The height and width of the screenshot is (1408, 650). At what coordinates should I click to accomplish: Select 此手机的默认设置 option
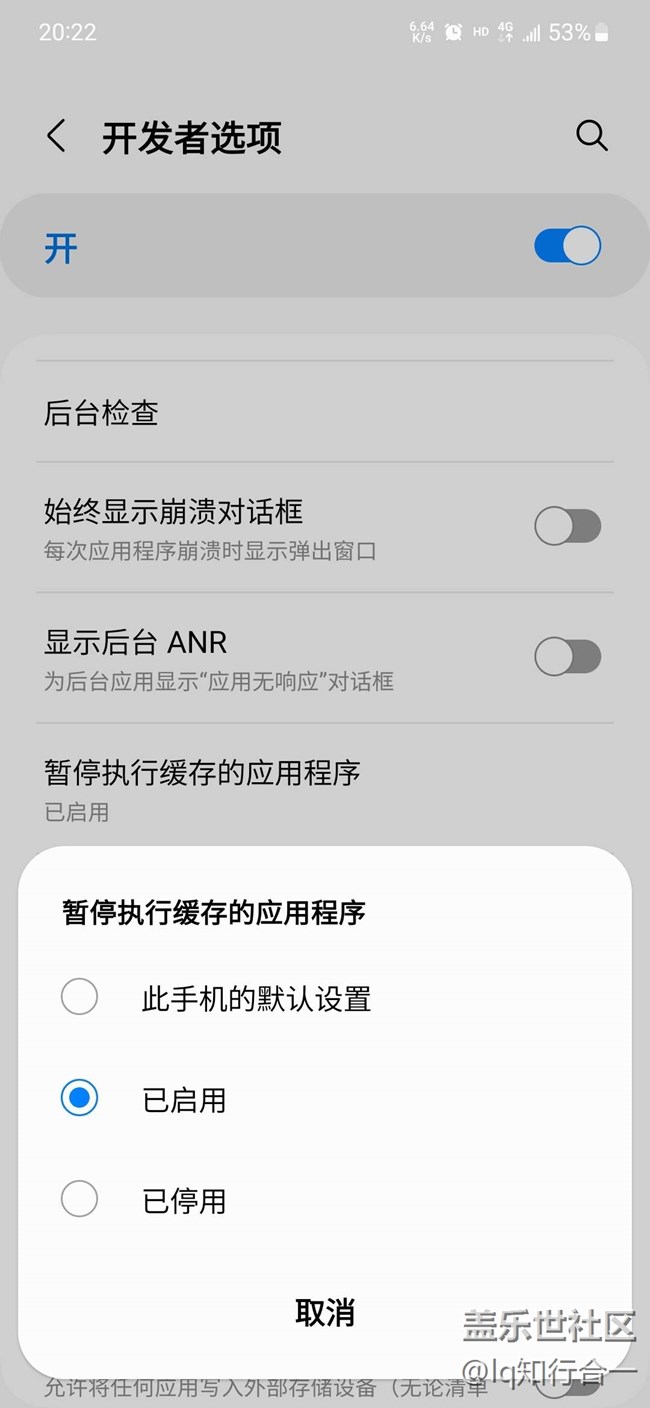(325, 998)
